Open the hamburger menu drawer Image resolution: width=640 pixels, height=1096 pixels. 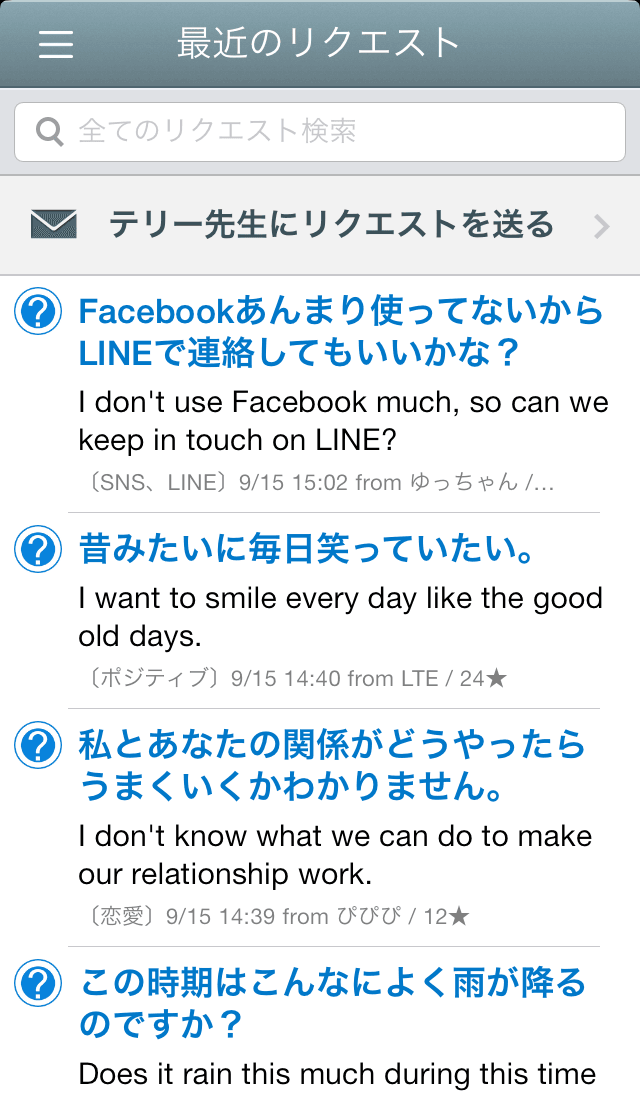[56, 44]
